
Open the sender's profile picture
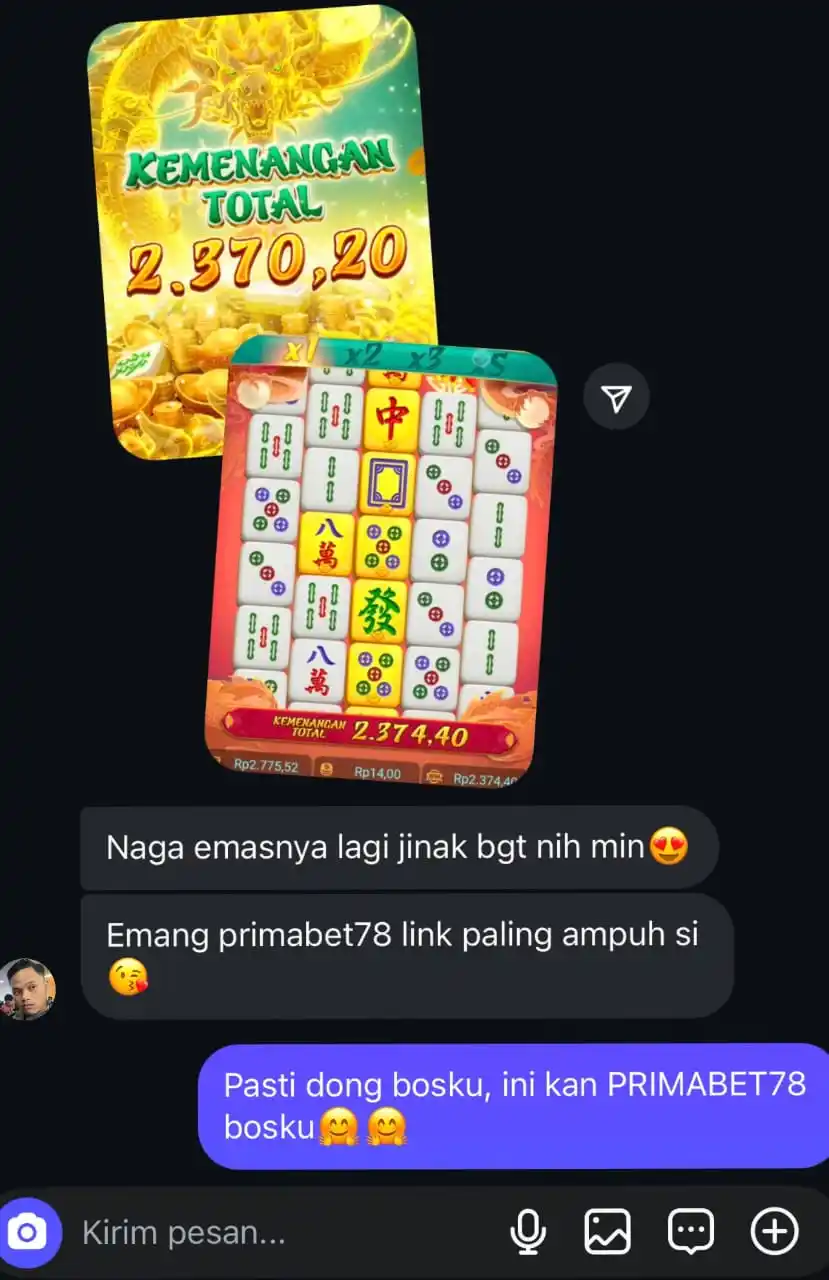[x=27, y=988]
